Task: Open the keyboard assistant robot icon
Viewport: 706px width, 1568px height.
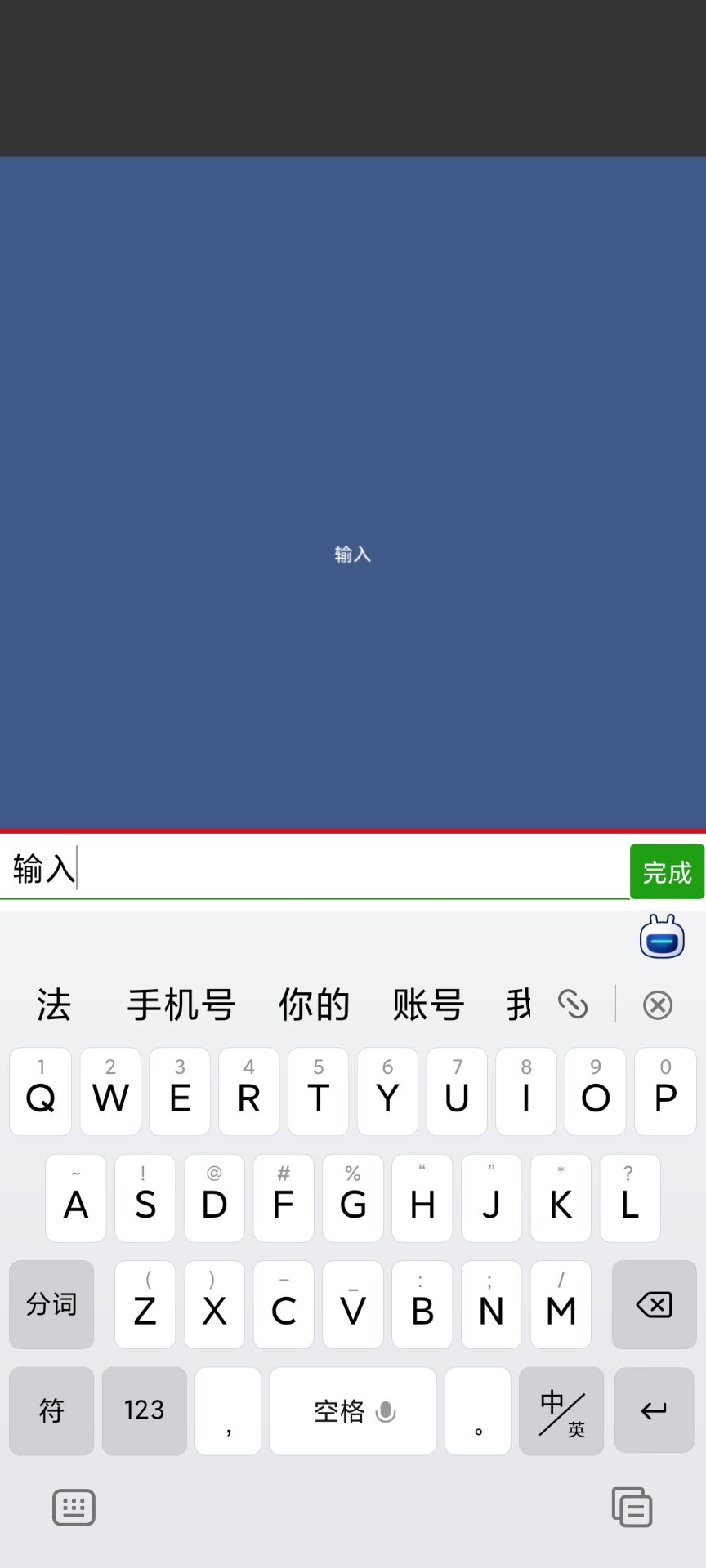Action: [662, 937]
